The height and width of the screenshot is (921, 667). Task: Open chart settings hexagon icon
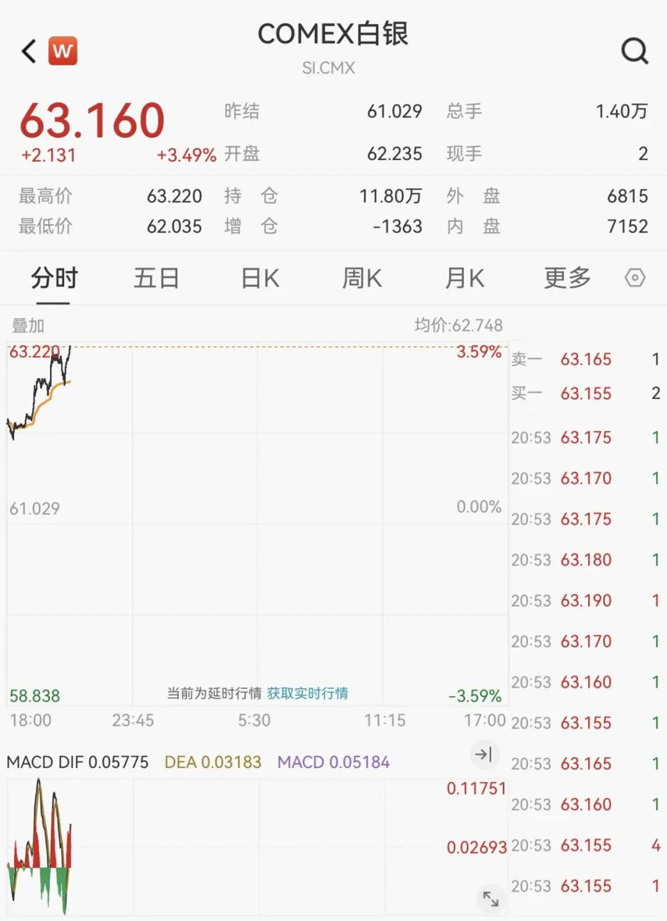click(x=635, y=278)
